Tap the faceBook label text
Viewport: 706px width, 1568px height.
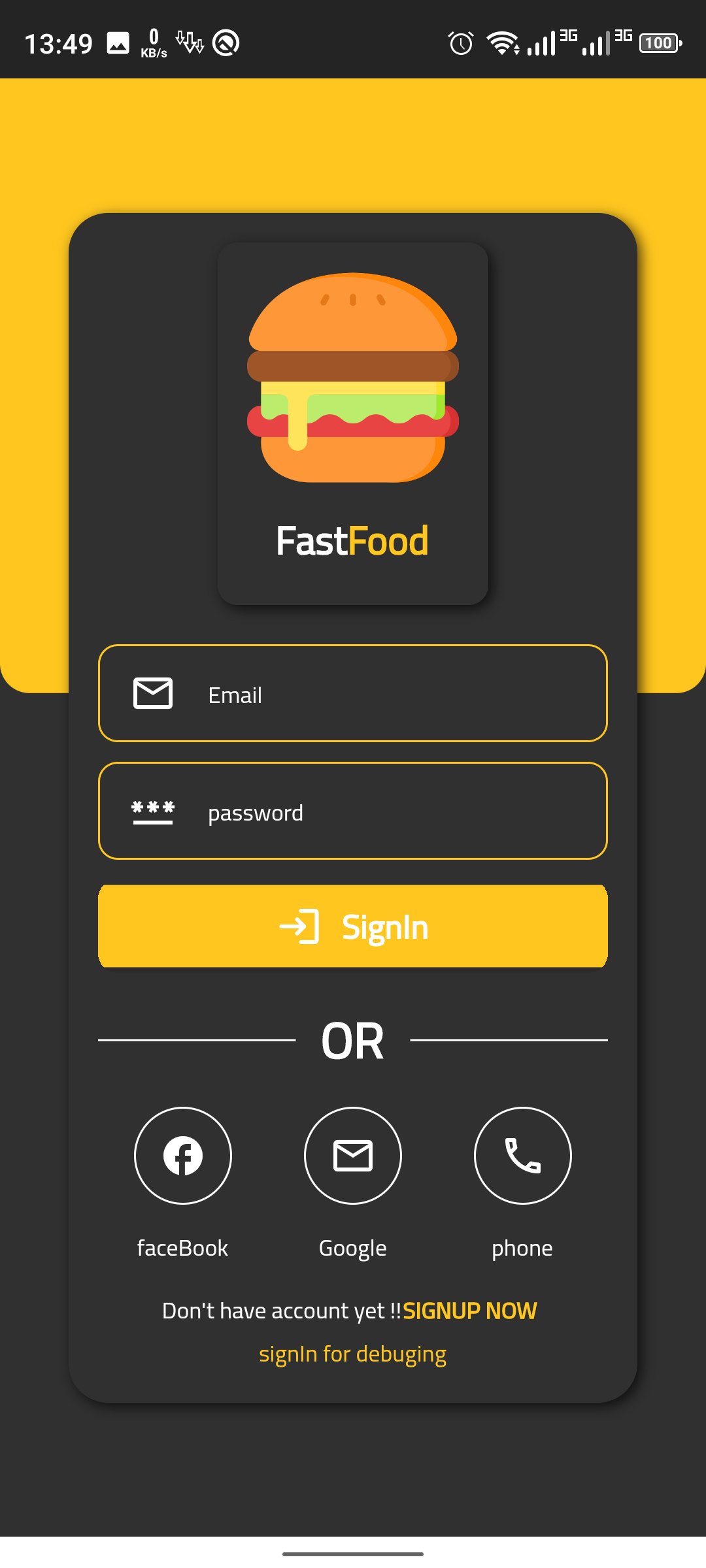[183, 1247]
